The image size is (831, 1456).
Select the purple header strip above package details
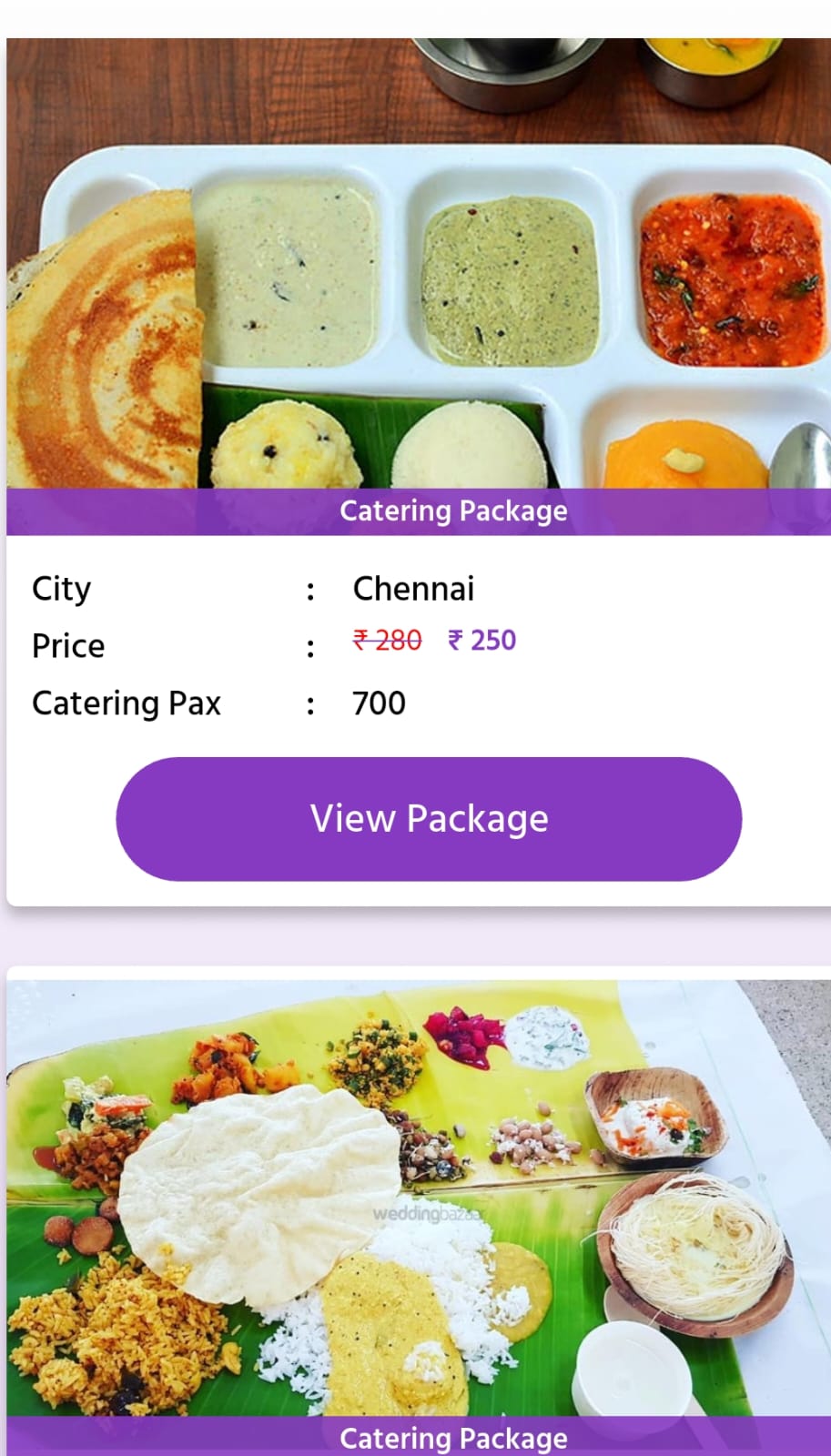click(x=452, y=511)
